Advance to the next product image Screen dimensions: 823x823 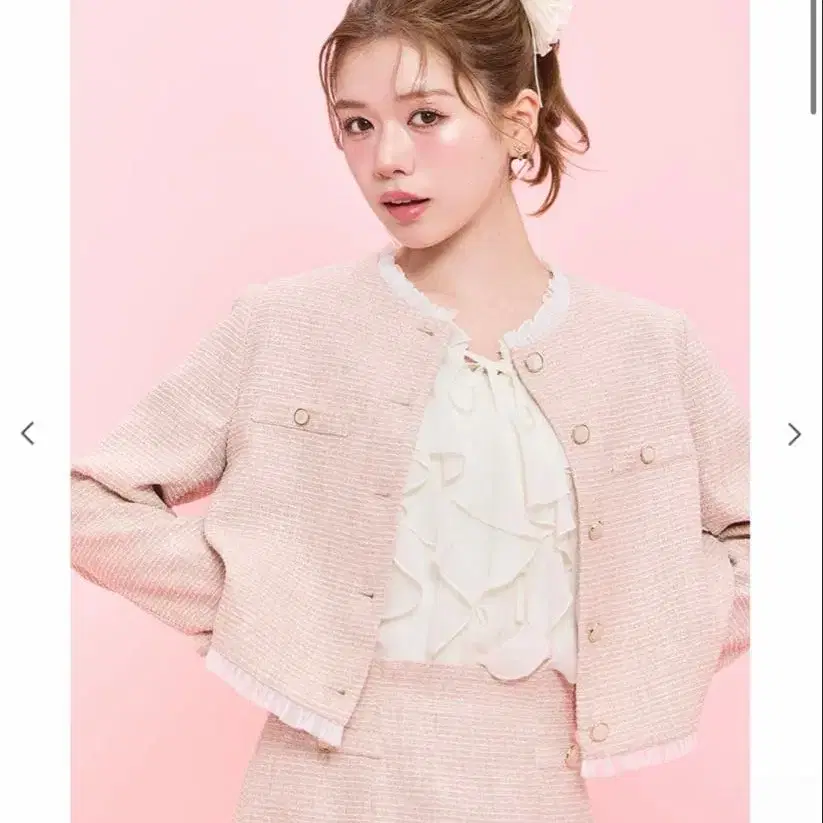point(794,434)
